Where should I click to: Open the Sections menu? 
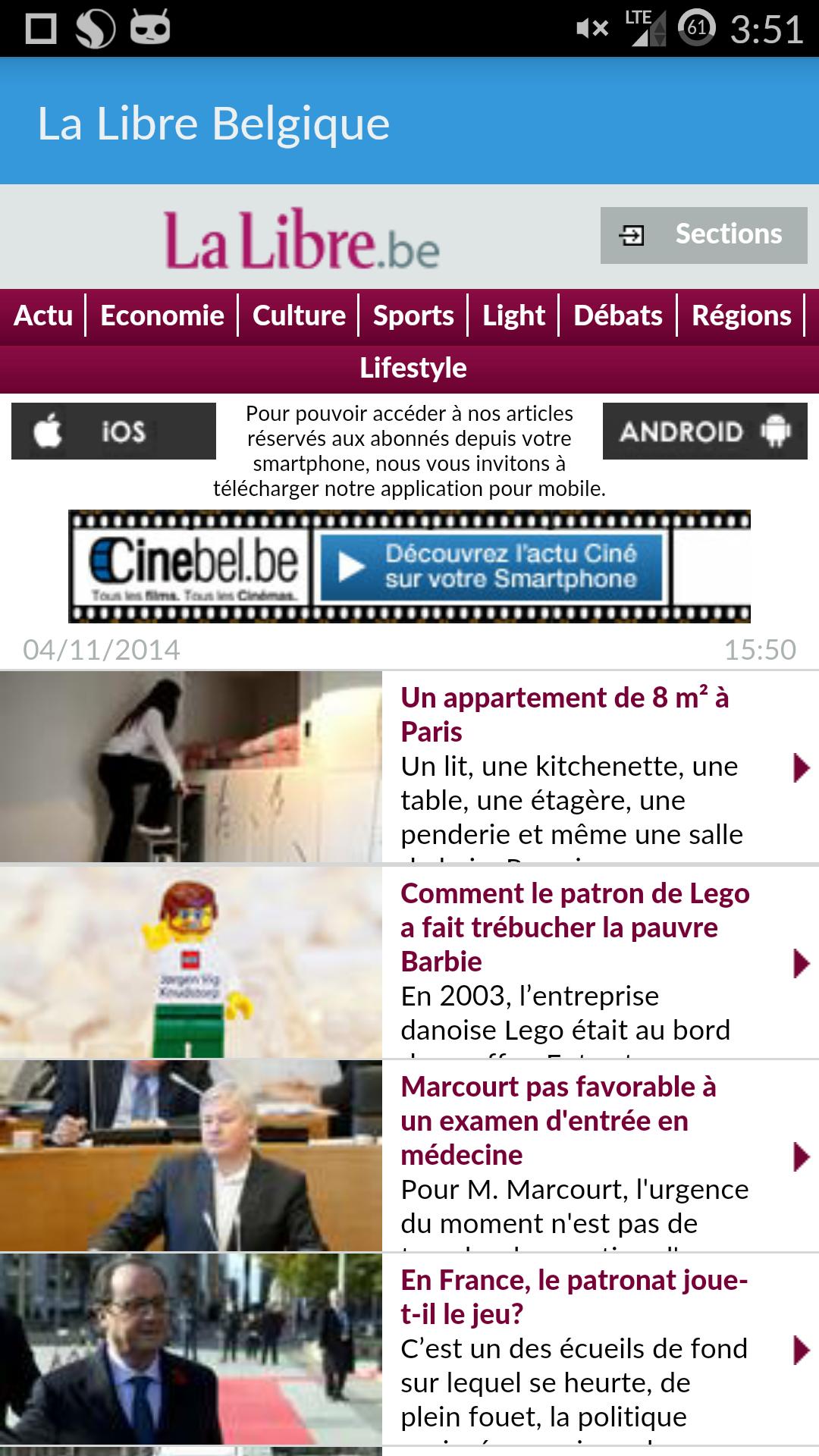[703, 235]
